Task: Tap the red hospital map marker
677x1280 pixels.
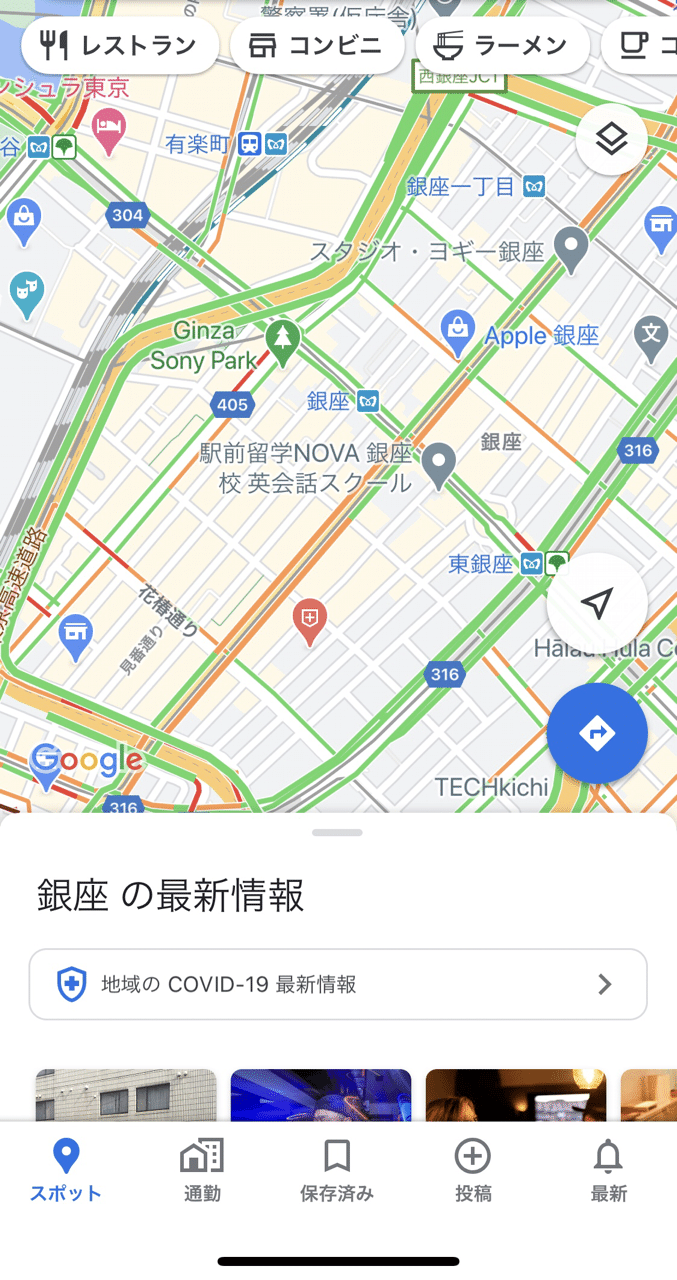Action: click(x=310, y=621)
